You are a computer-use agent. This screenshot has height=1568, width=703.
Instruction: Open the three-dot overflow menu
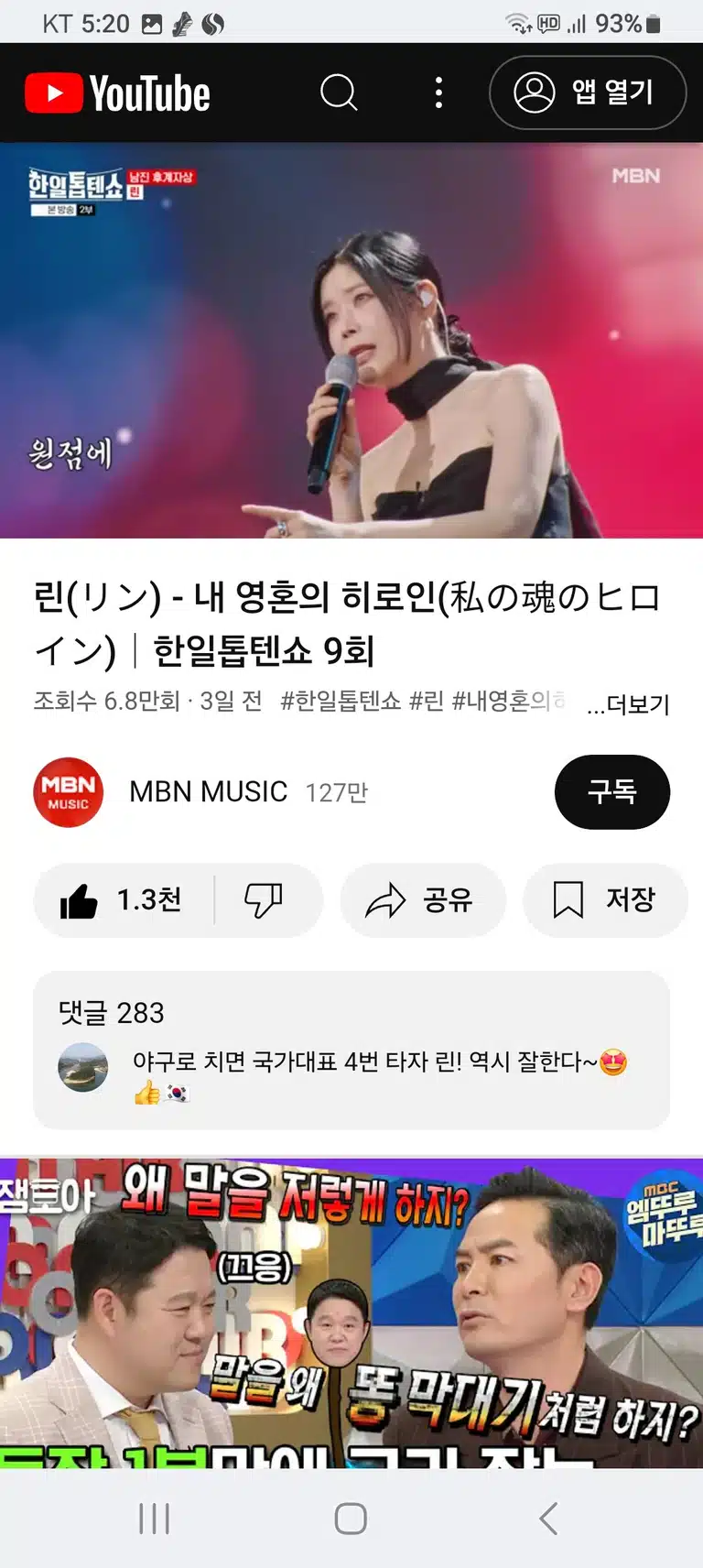click(438, 93)
